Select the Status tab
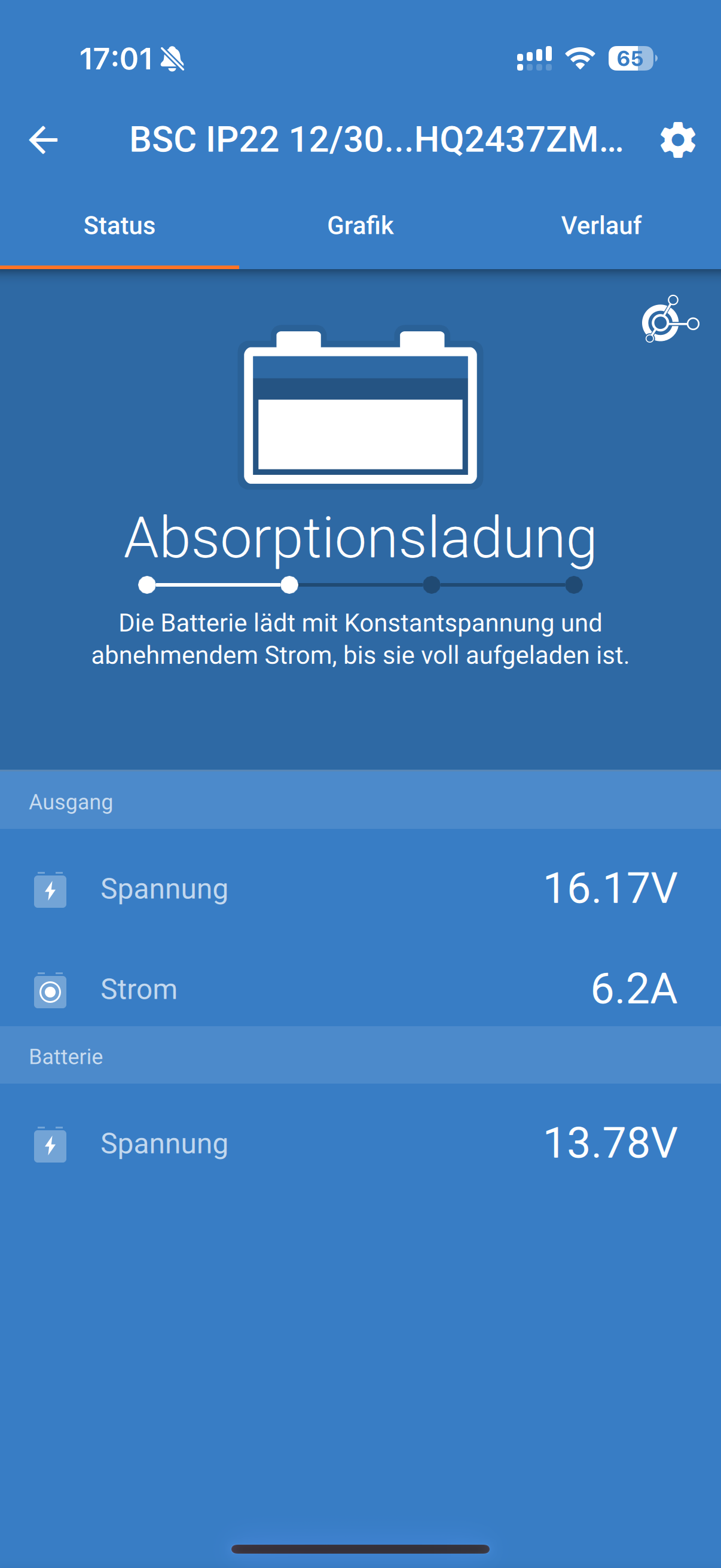 [119, 226]
